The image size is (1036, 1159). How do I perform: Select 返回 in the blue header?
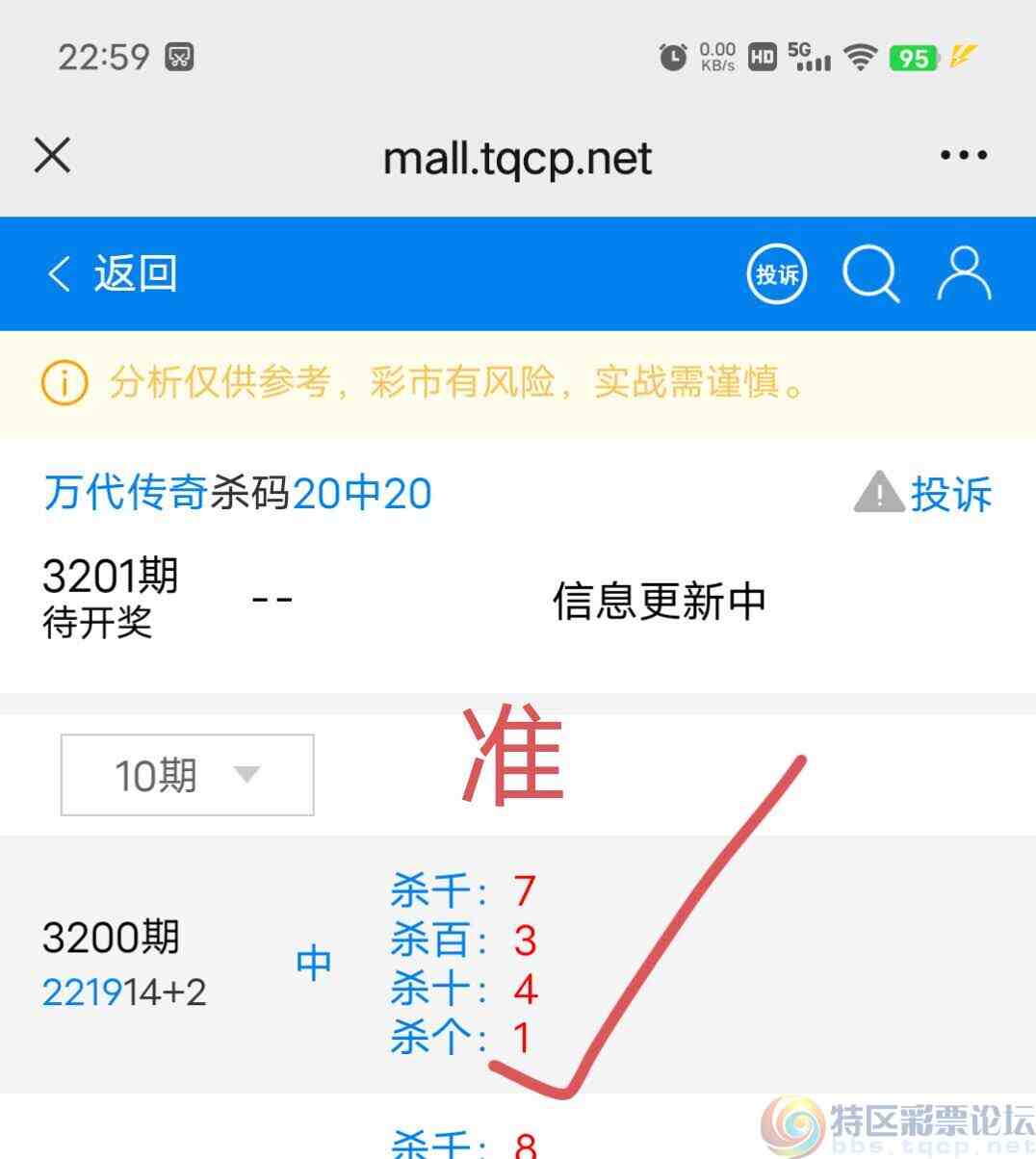pos(136,273)
